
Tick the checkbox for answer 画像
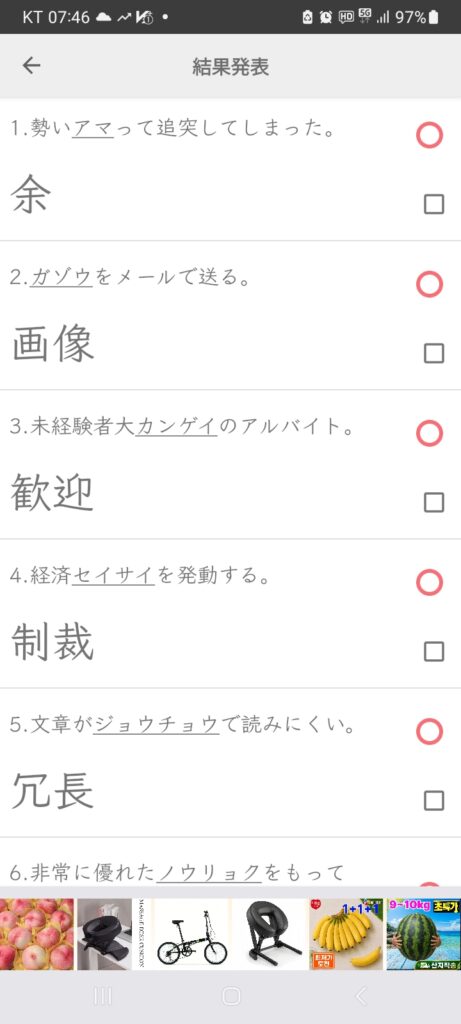point(434,353)
